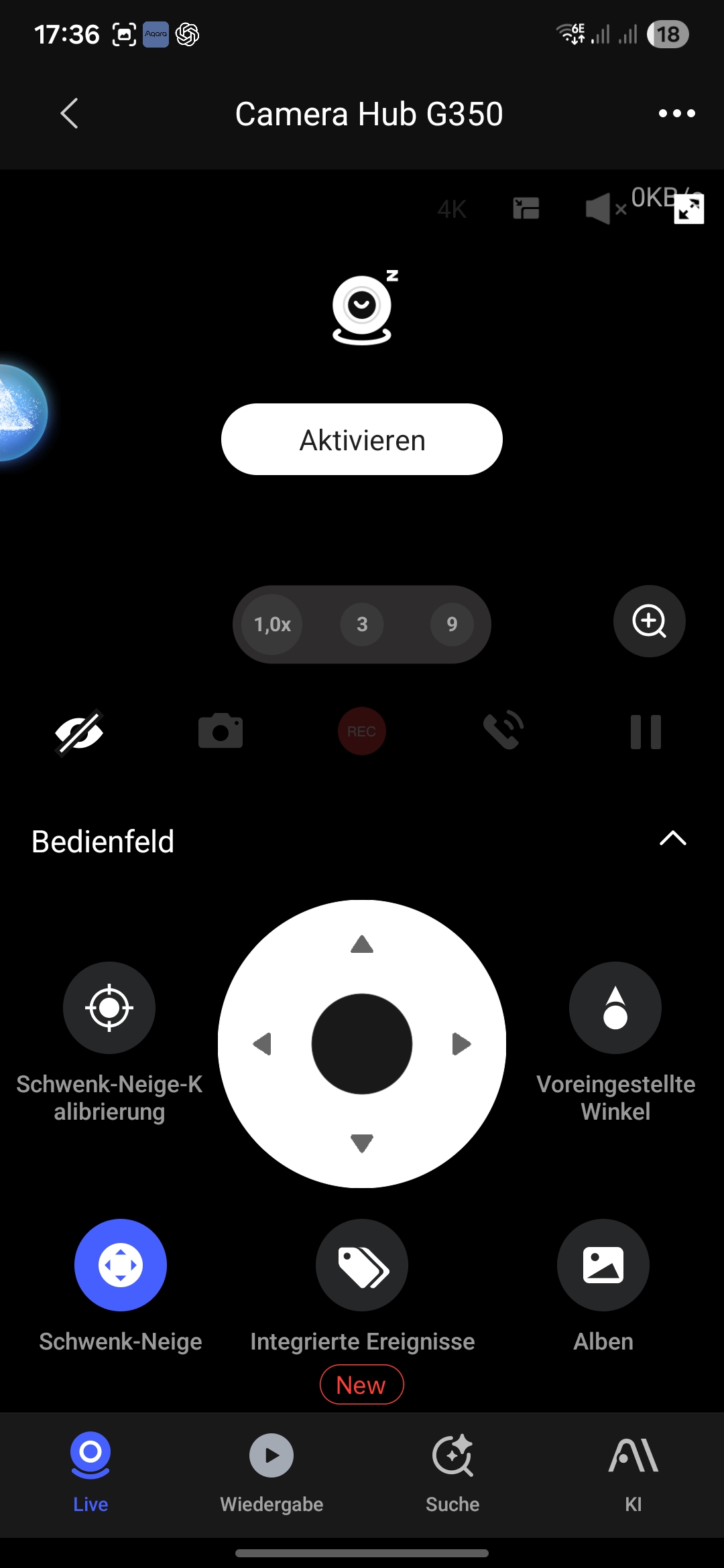Screen dimensions: 724x1568
Task: Collapse the Bedienfeld panel
Action: (672, 839)
